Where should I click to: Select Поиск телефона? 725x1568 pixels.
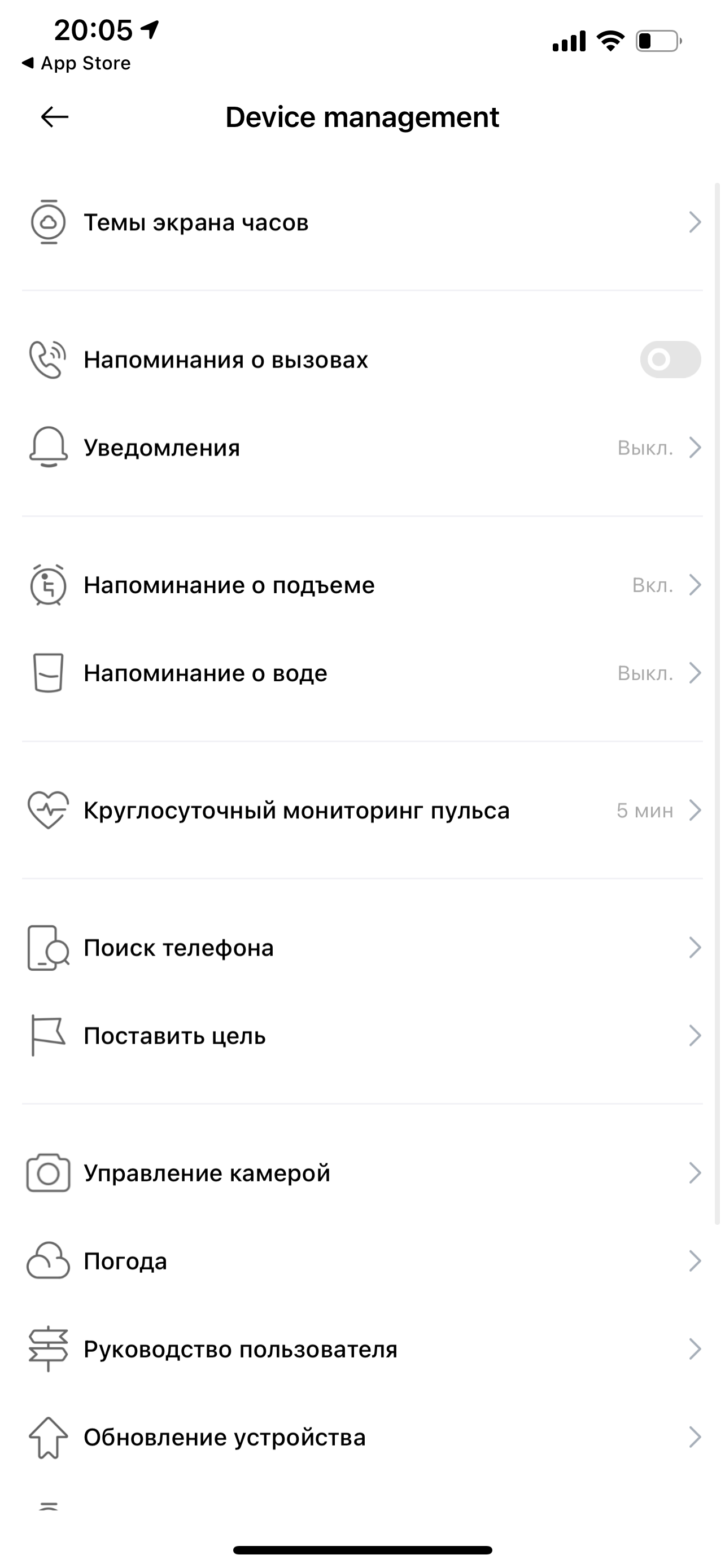point(362,948)
